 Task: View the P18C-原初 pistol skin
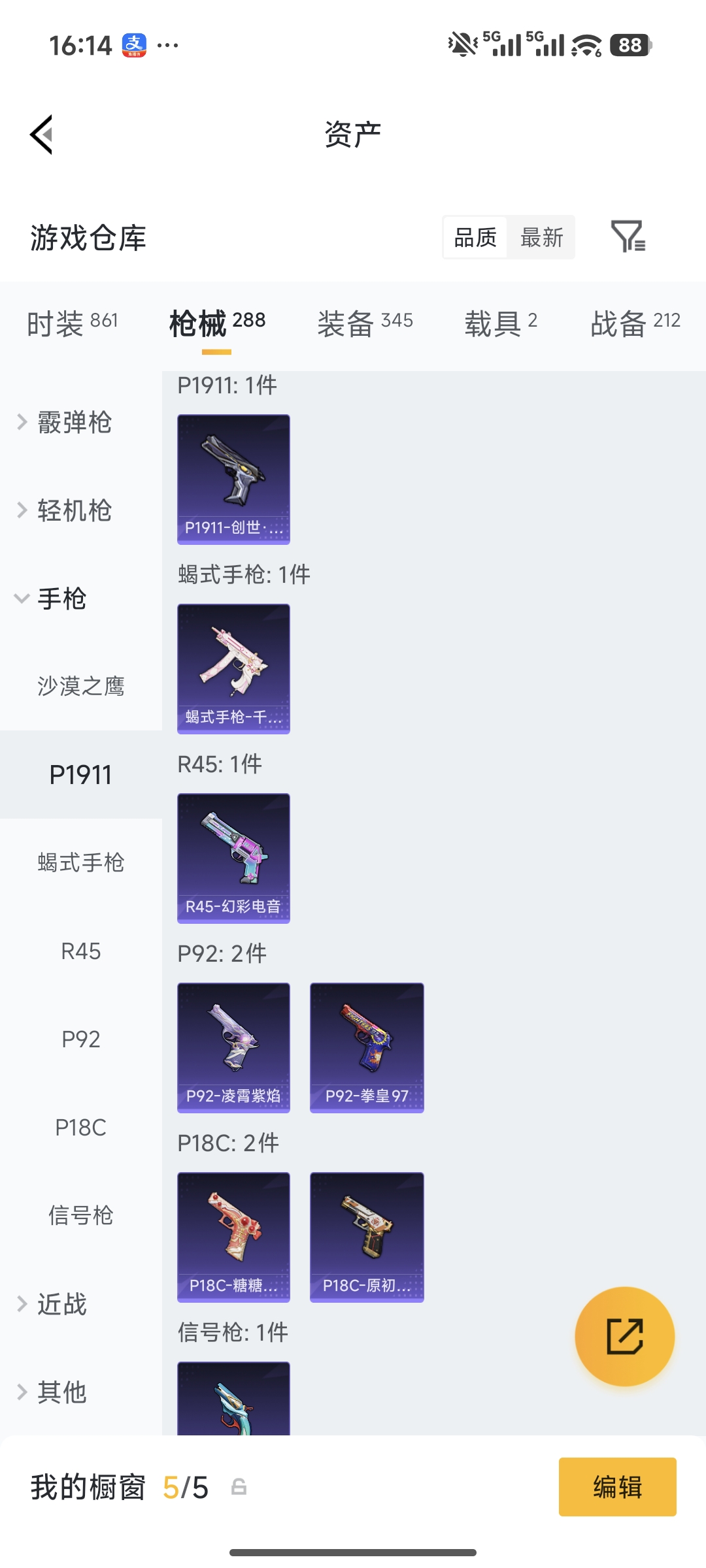(366, 1236)
